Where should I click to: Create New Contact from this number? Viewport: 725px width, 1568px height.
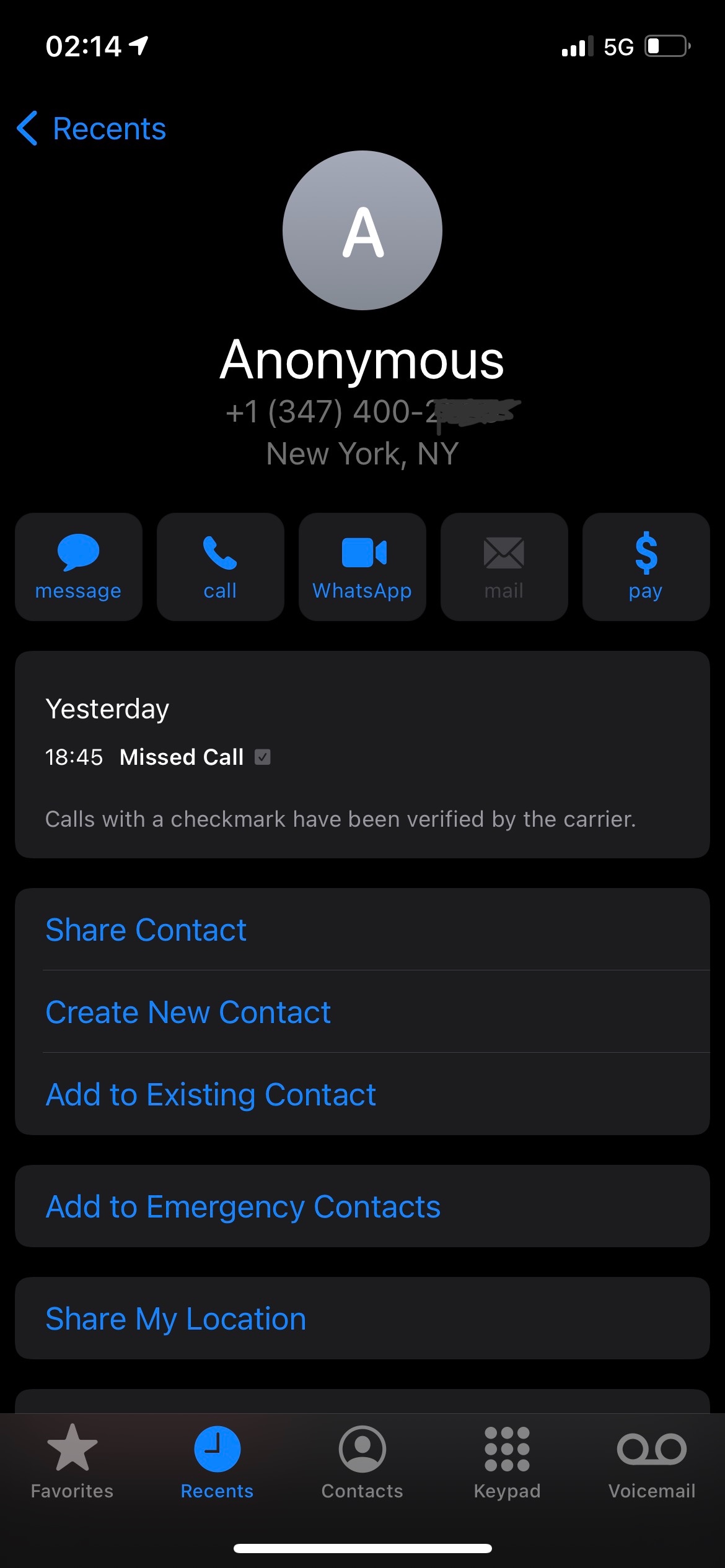click(188, 1012)
